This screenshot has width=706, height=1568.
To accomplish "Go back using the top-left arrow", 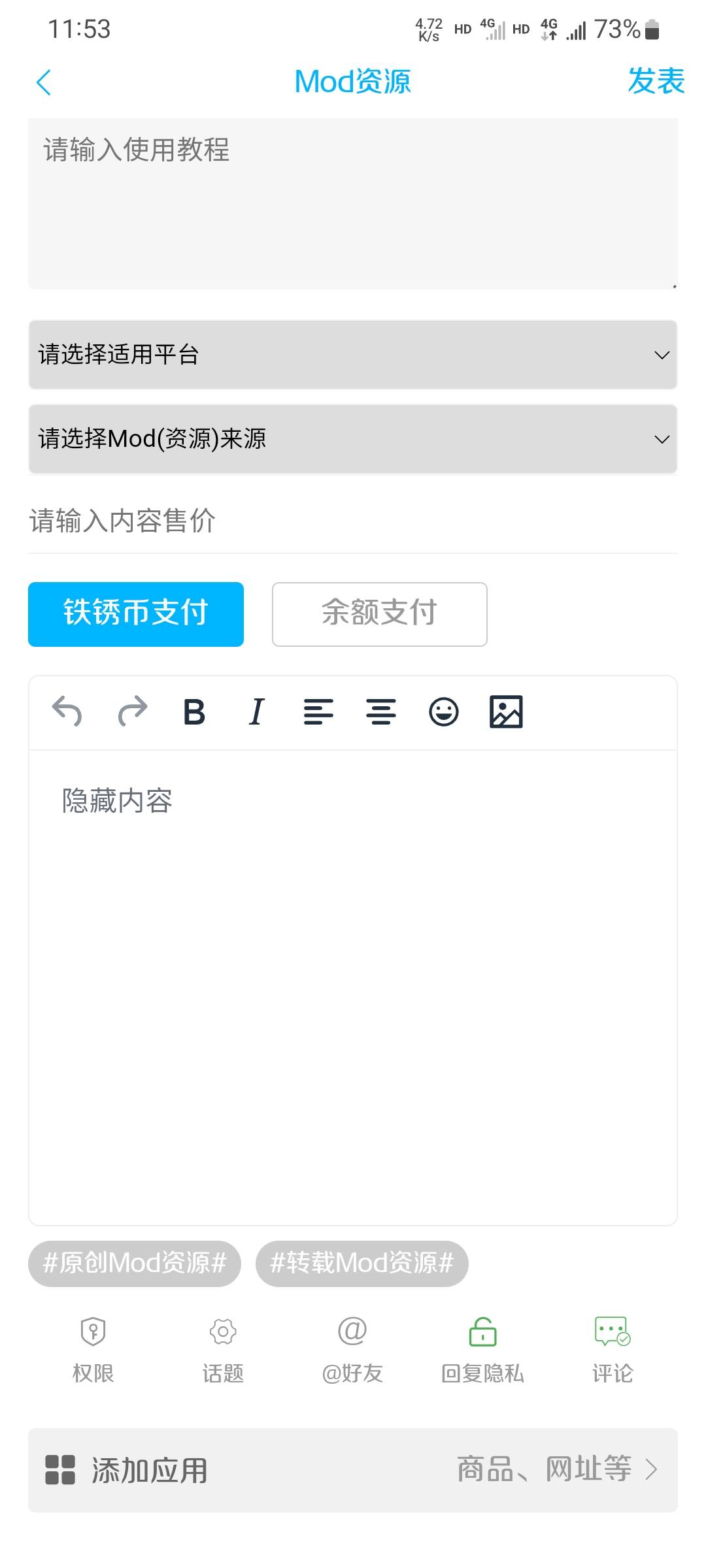I will pos(44,82).
